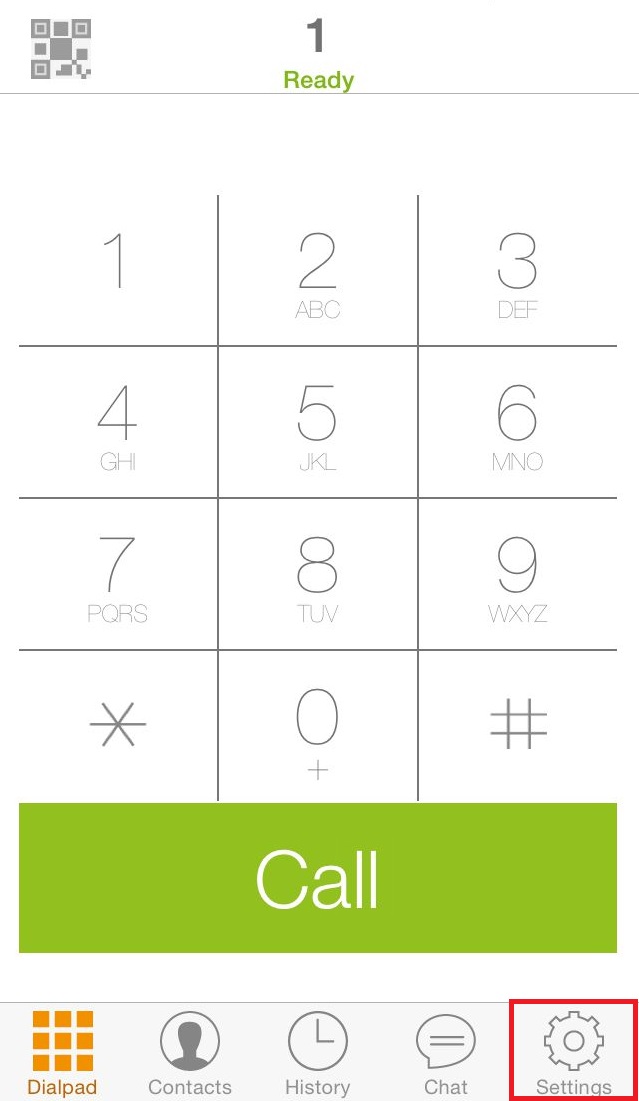Go to the Chat tab

click(x=446, y=1052)
